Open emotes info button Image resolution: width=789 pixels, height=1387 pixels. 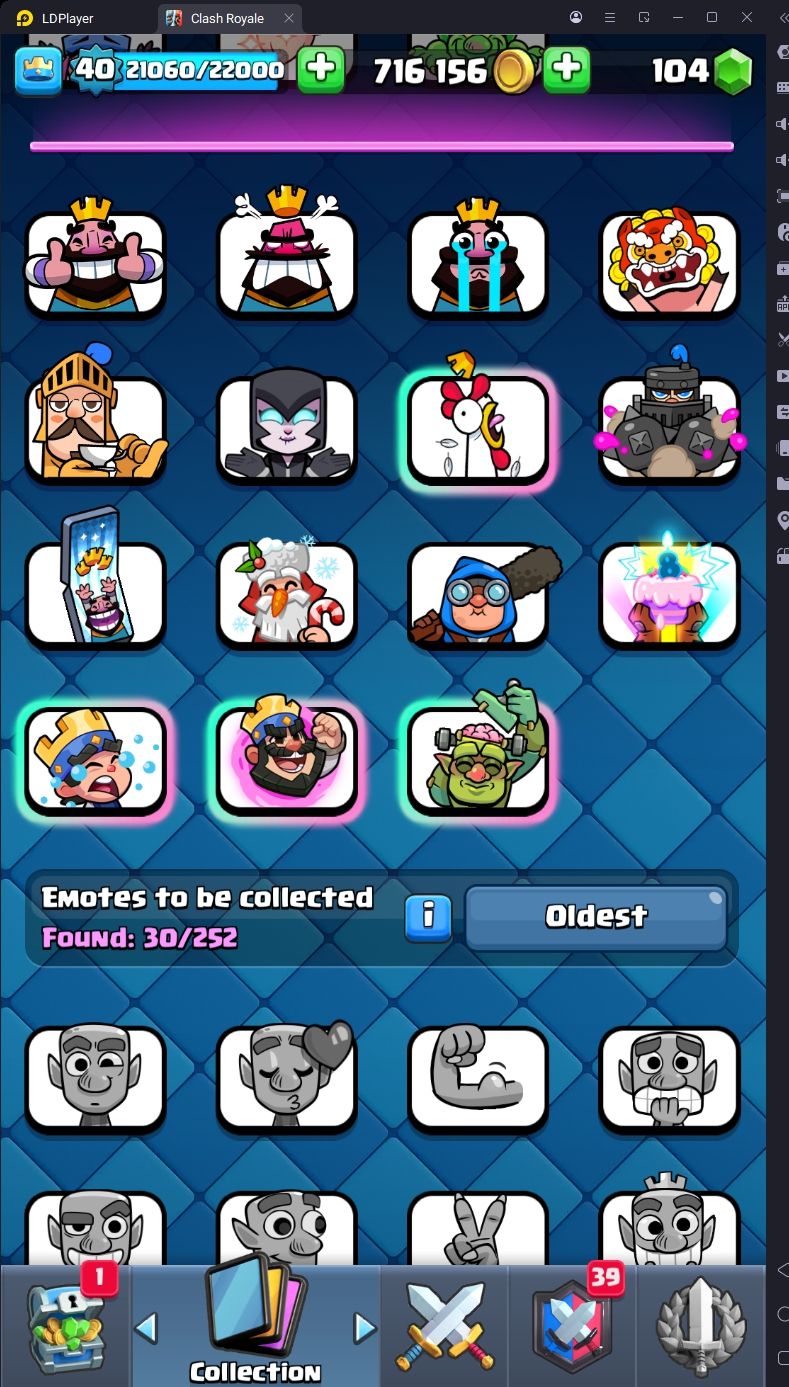(428, 916)
